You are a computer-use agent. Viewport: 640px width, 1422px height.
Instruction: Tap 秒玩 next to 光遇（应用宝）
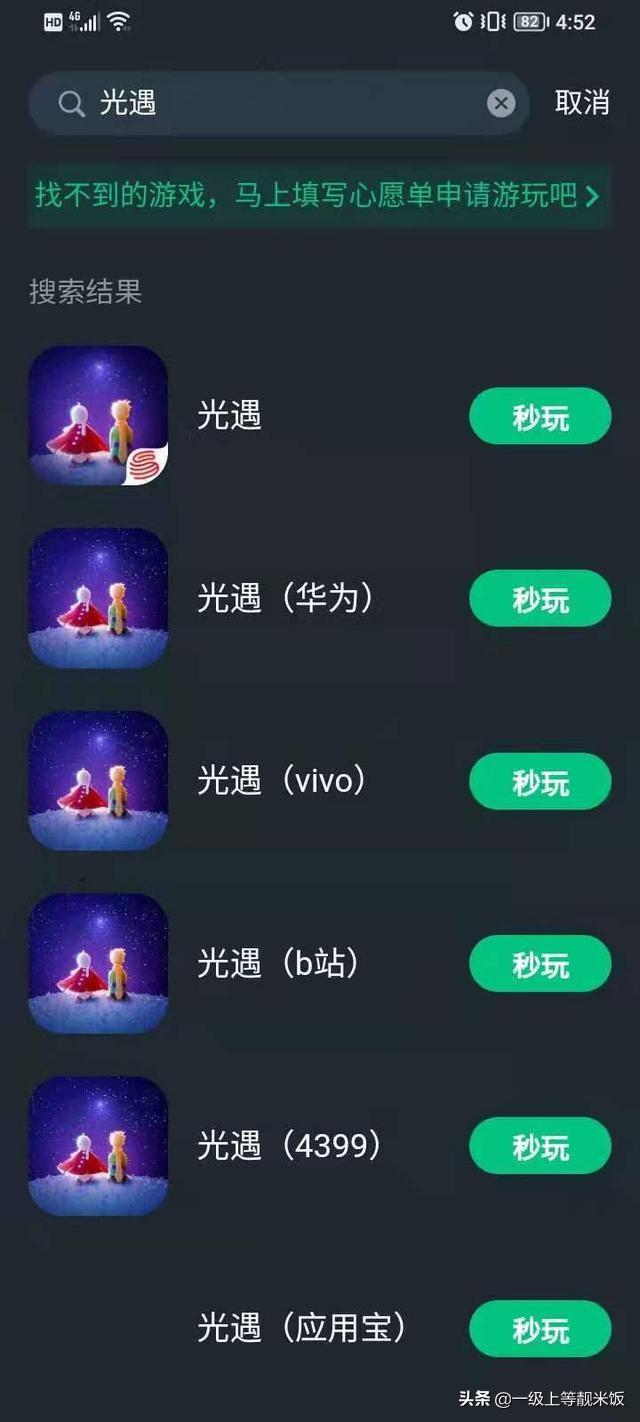coord(540,1329)
